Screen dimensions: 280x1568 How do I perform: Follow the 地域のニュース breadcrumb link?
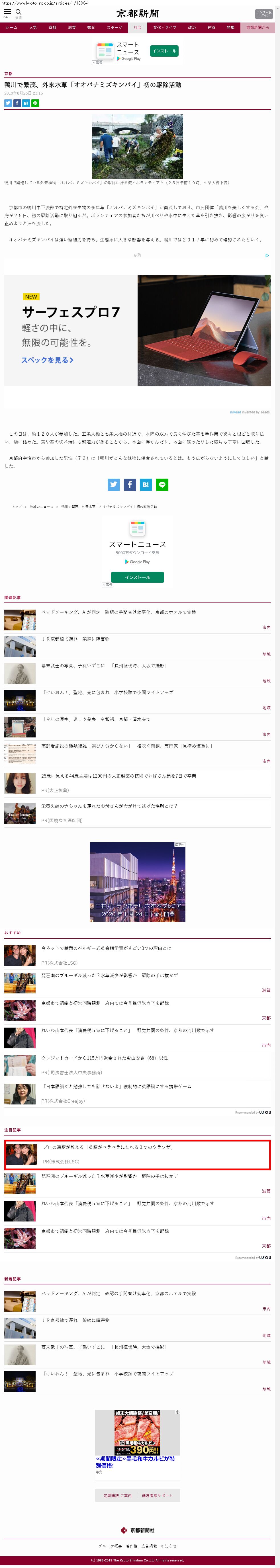coord(41,507)
